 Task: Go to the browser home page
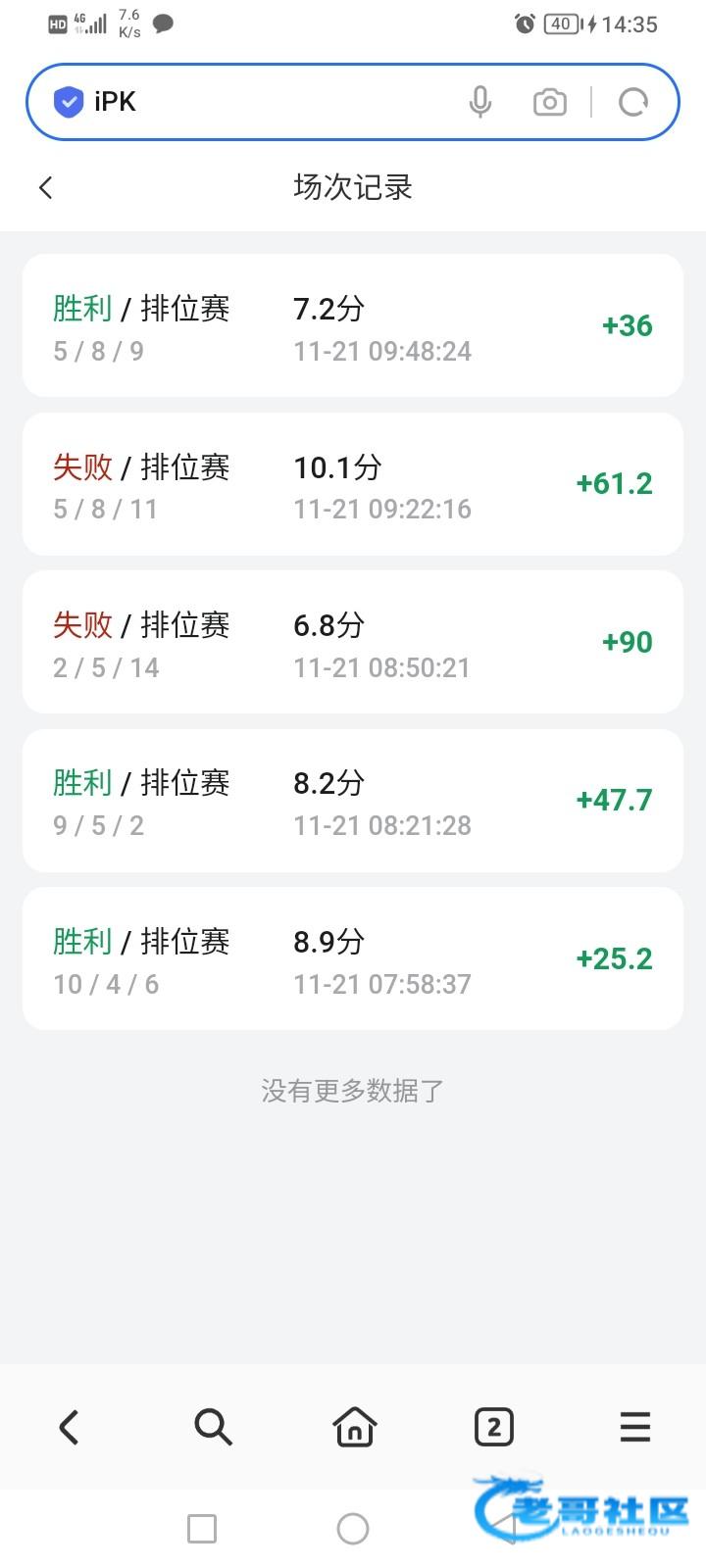click(354, 1427)
